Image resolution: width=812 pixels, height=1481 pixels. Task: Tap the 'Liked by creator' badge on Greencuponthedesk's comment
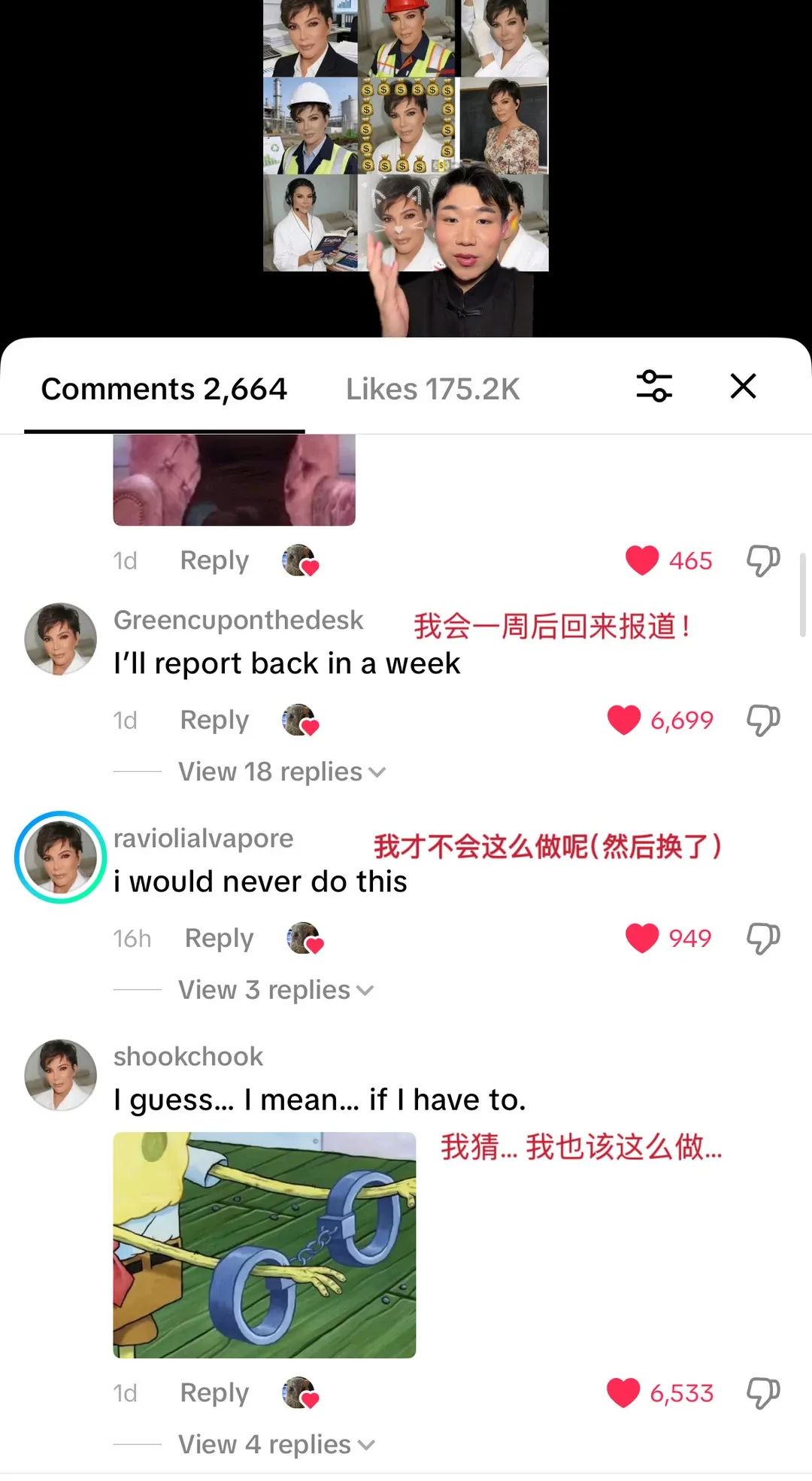(300, 720)
